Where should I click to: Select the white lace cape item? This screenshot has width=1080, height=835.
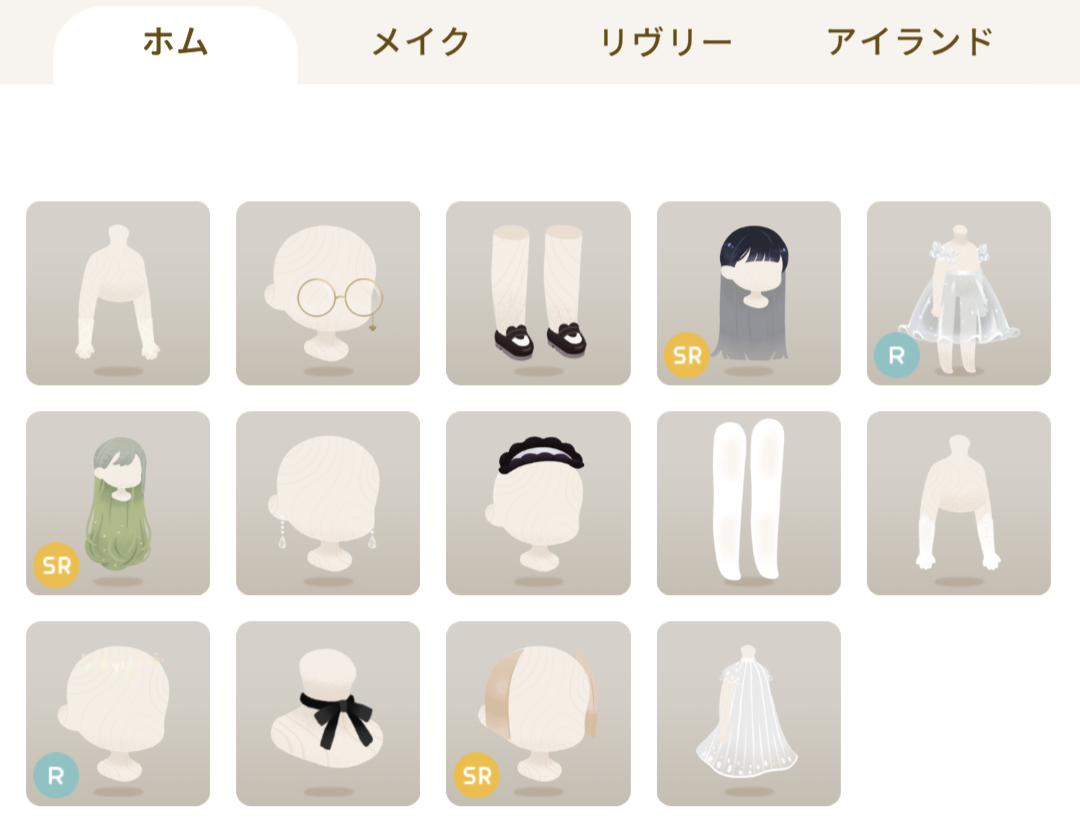748,713
